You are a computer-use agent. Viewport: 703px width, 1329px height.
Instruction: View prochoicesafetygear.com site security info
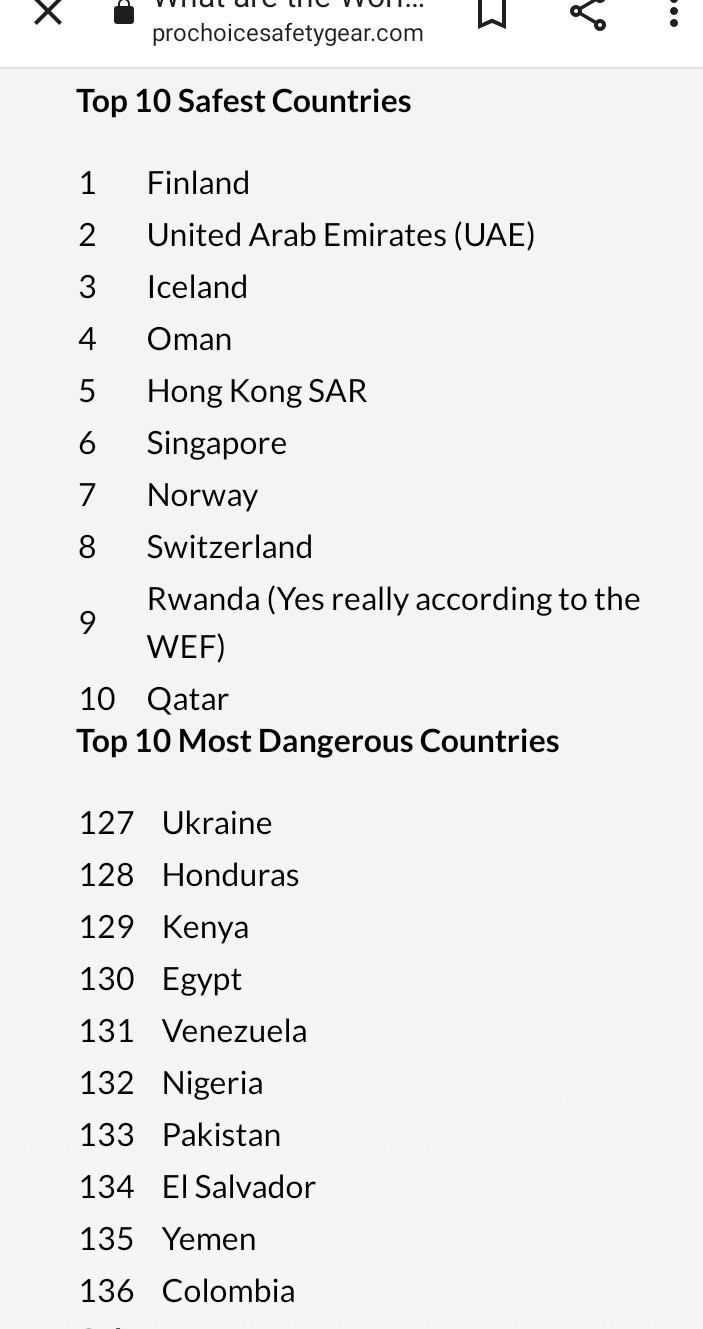pyautogui.click(x=124, y=14)
